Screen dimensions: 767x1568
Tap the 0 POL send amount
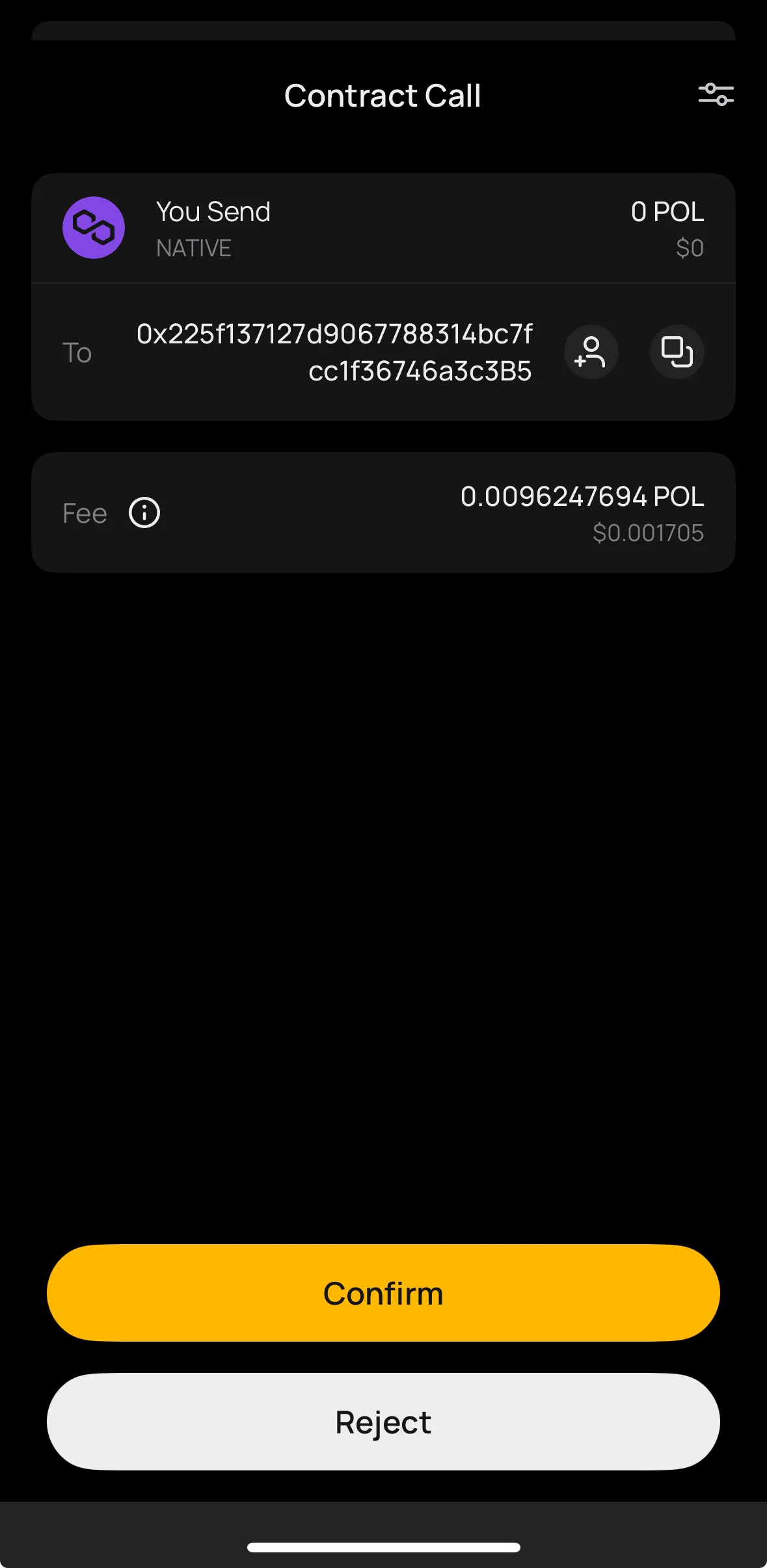pos(667,212)
